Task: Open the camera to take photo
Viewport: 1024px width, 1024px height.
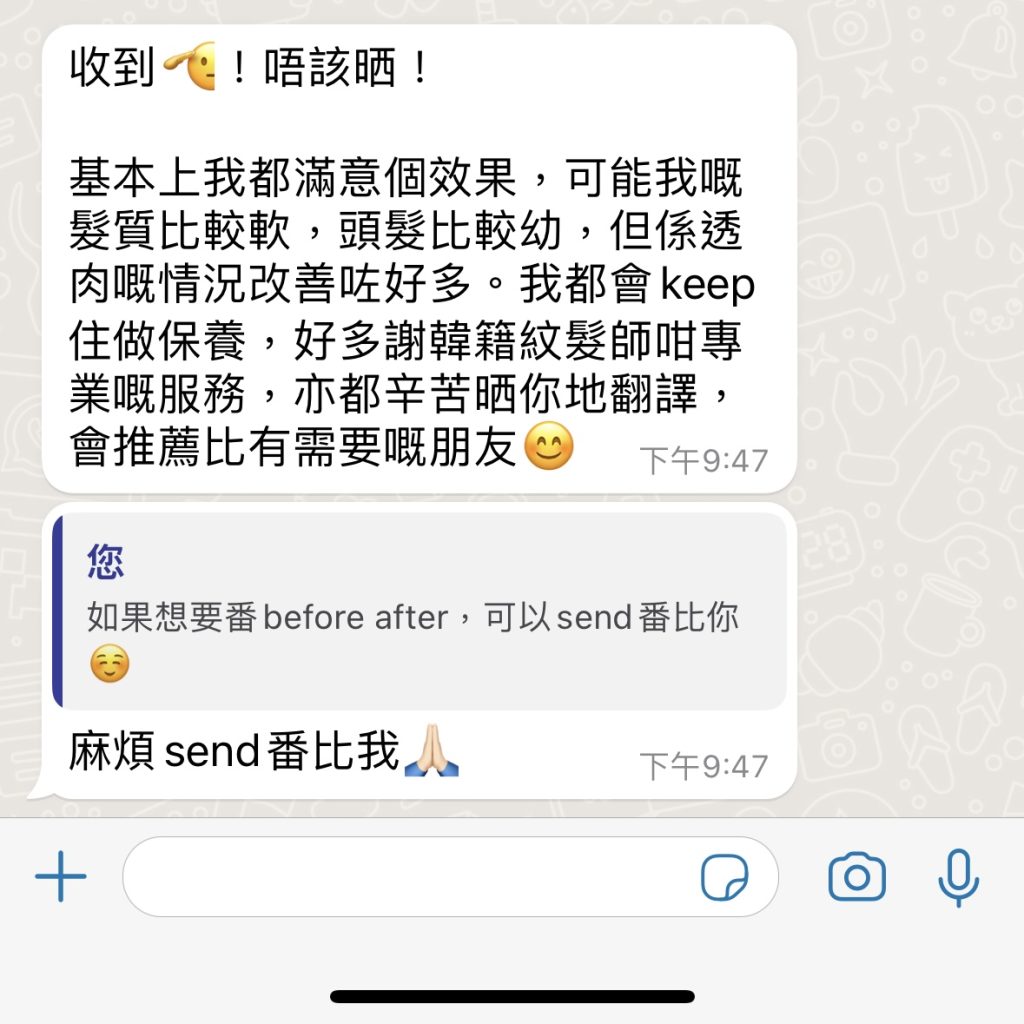Action: [857, 878]
